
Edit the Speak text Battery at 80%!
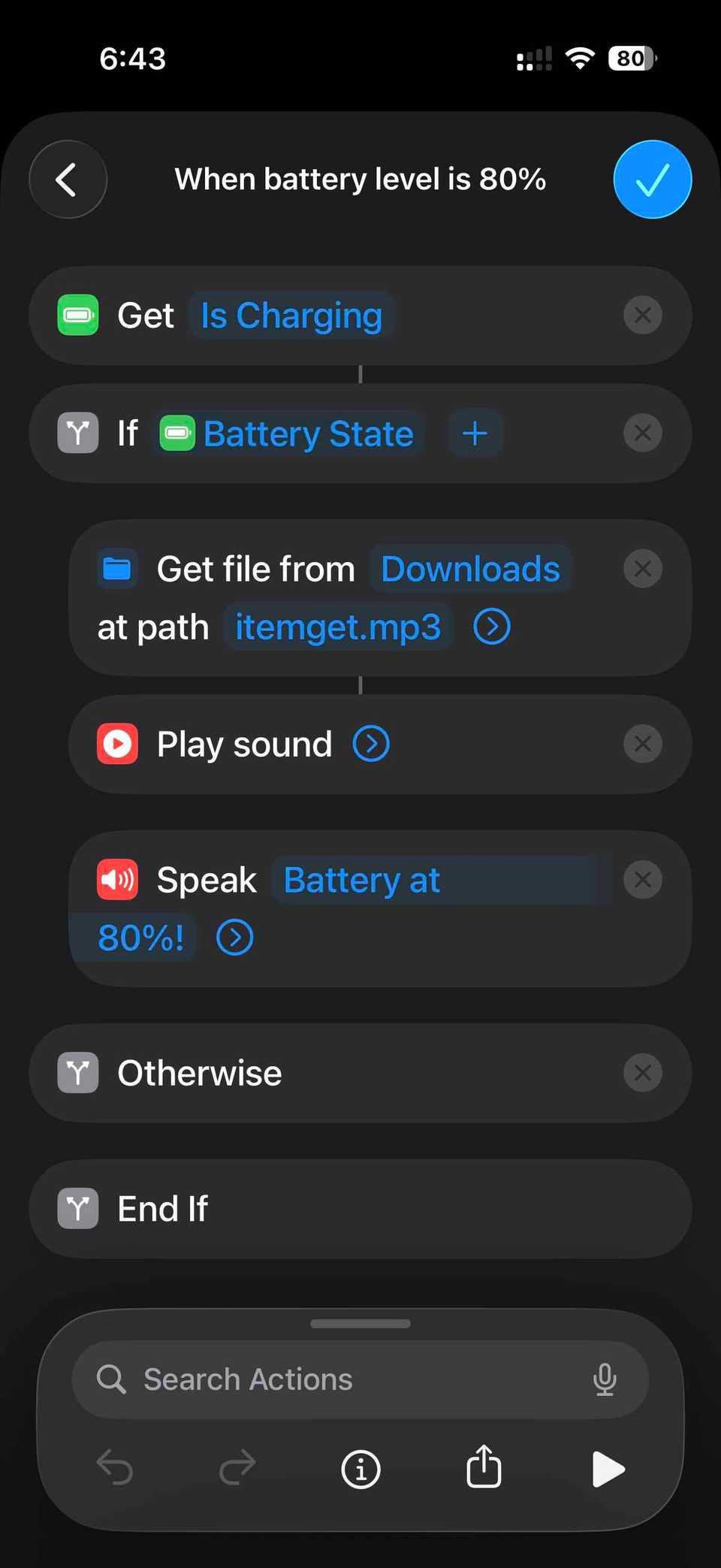[x=362, y=881]
